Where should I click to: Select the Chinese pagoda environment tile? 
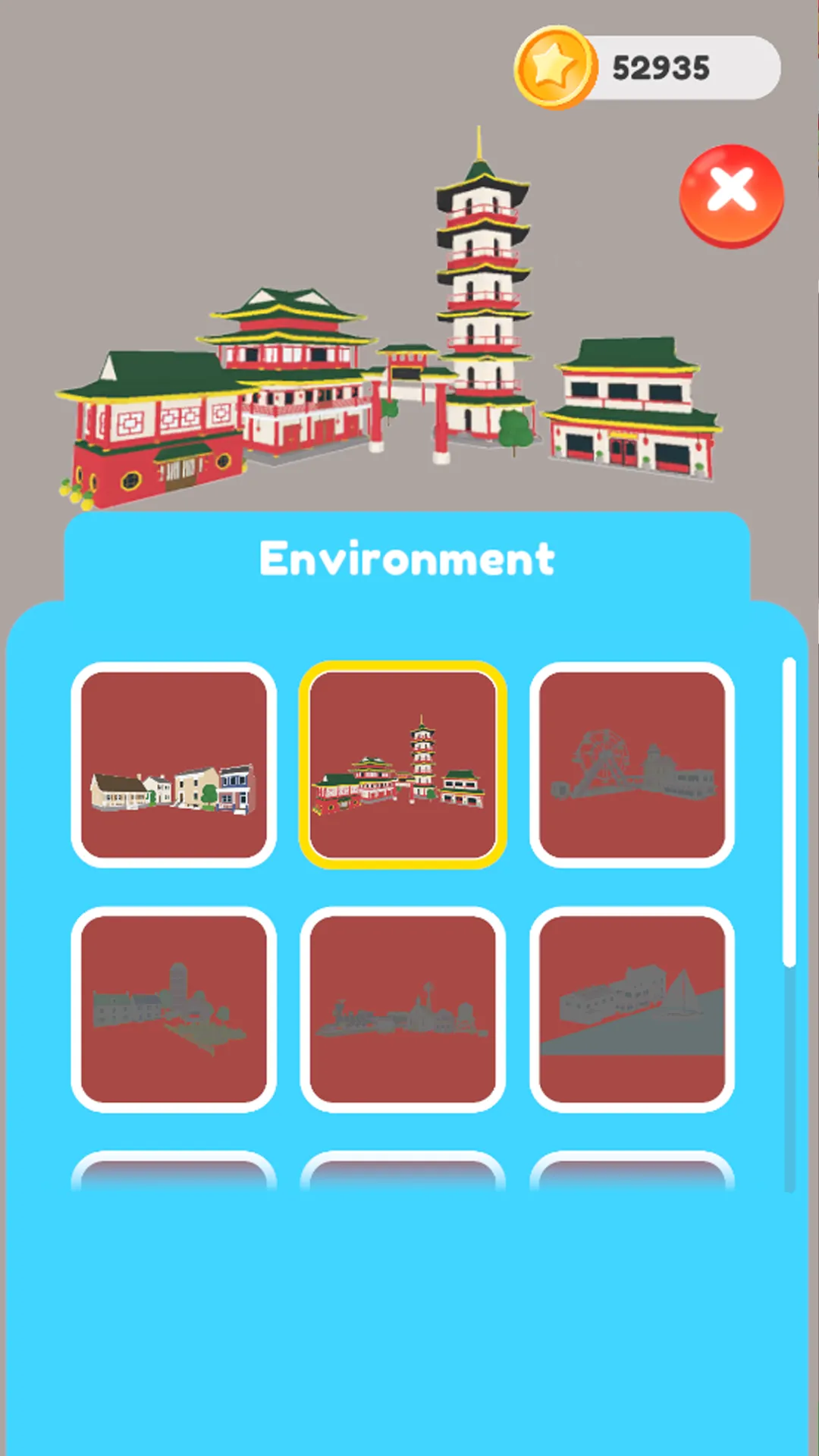click(403, 765)
